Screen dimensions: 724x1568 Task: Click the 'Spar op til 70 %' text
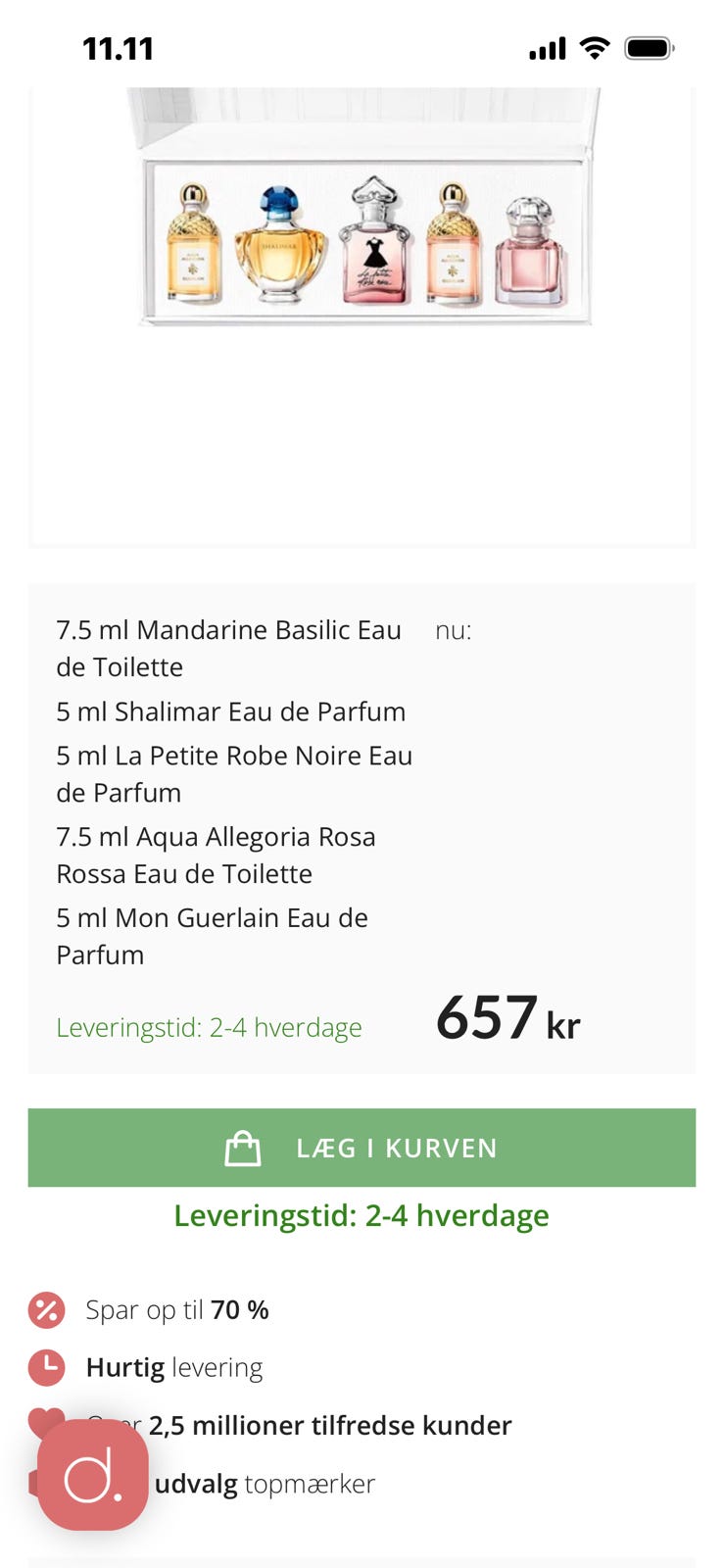pos(177,1309)
